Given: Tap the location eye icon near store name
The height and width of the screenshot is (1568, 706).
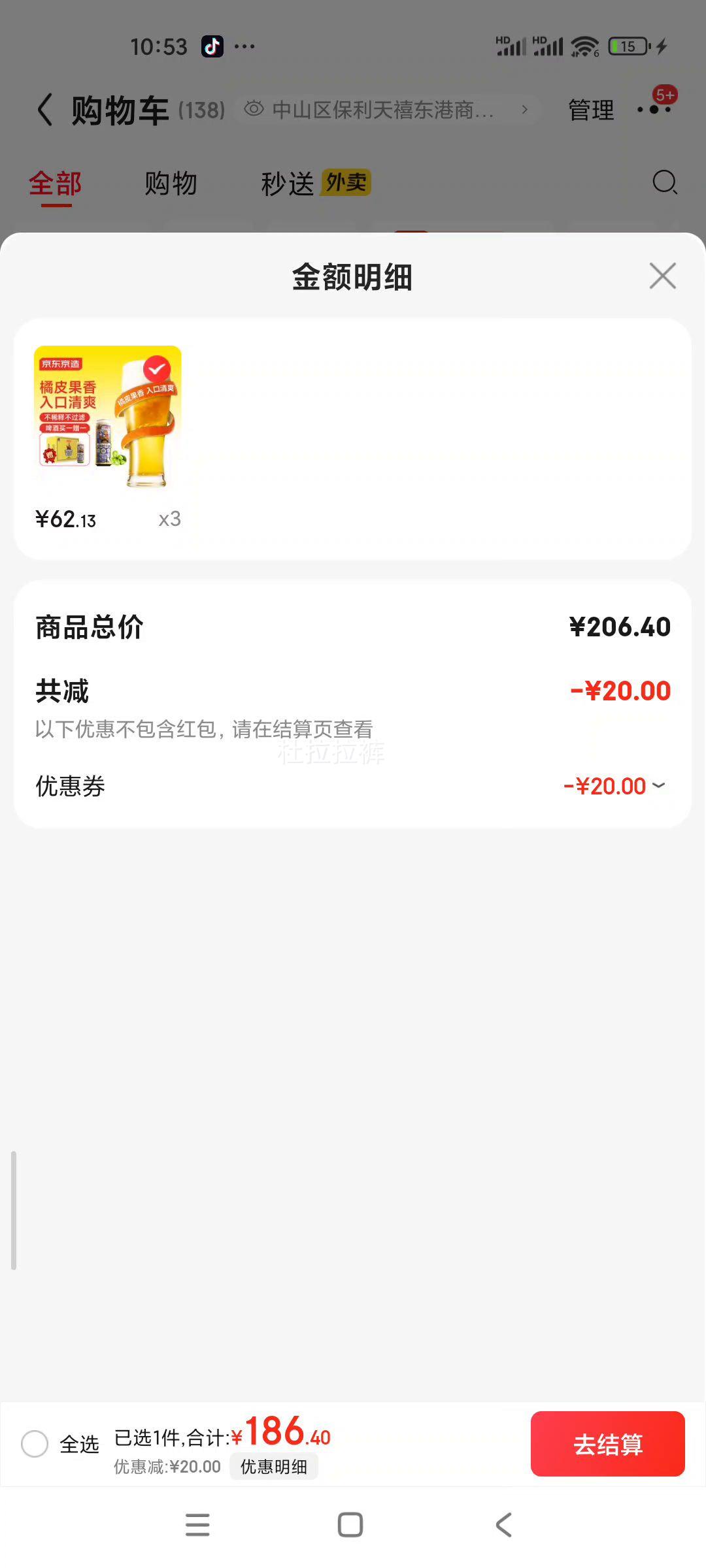Looking at the screenshot, I should [x=254, y=110].
